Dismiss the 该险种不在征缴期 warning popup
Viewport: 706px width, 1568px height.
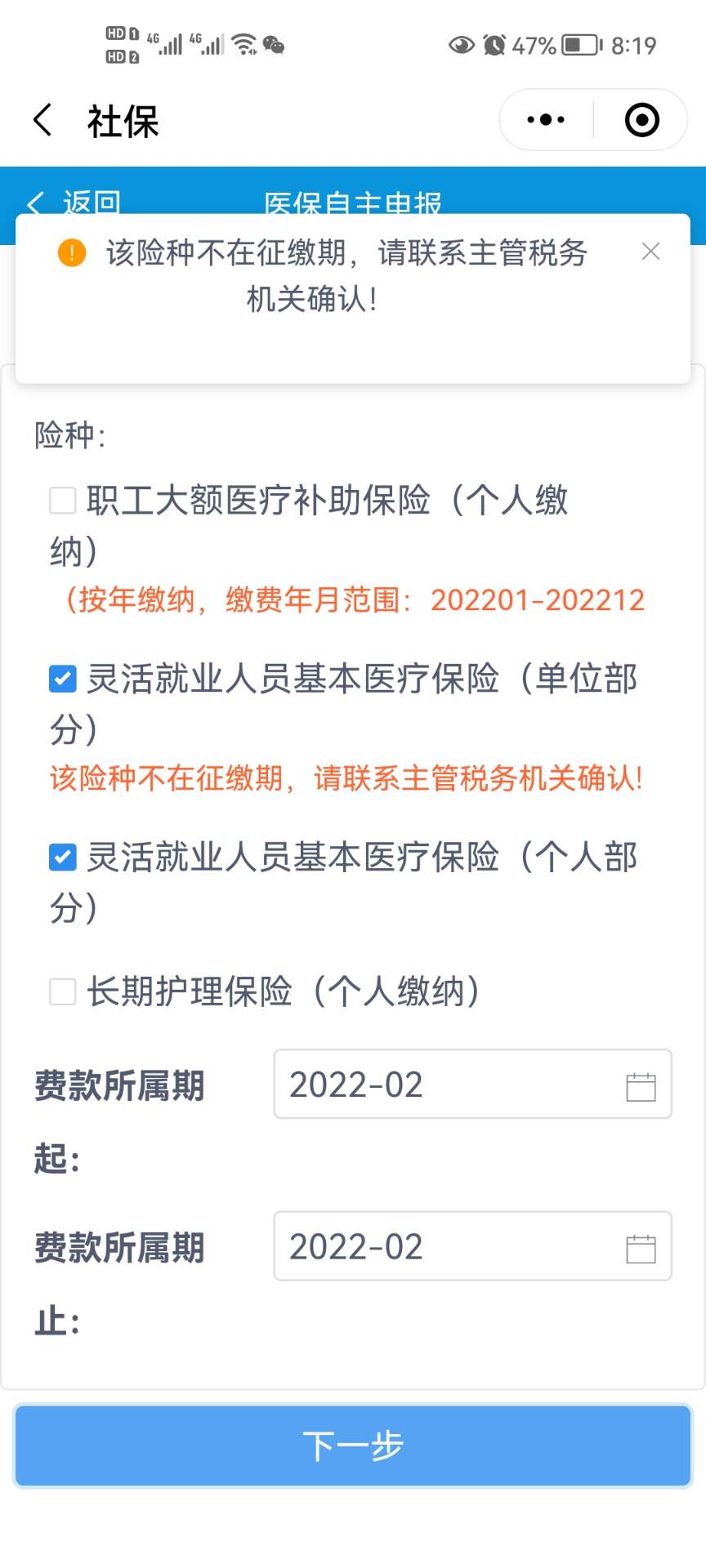tap(650, 252)
